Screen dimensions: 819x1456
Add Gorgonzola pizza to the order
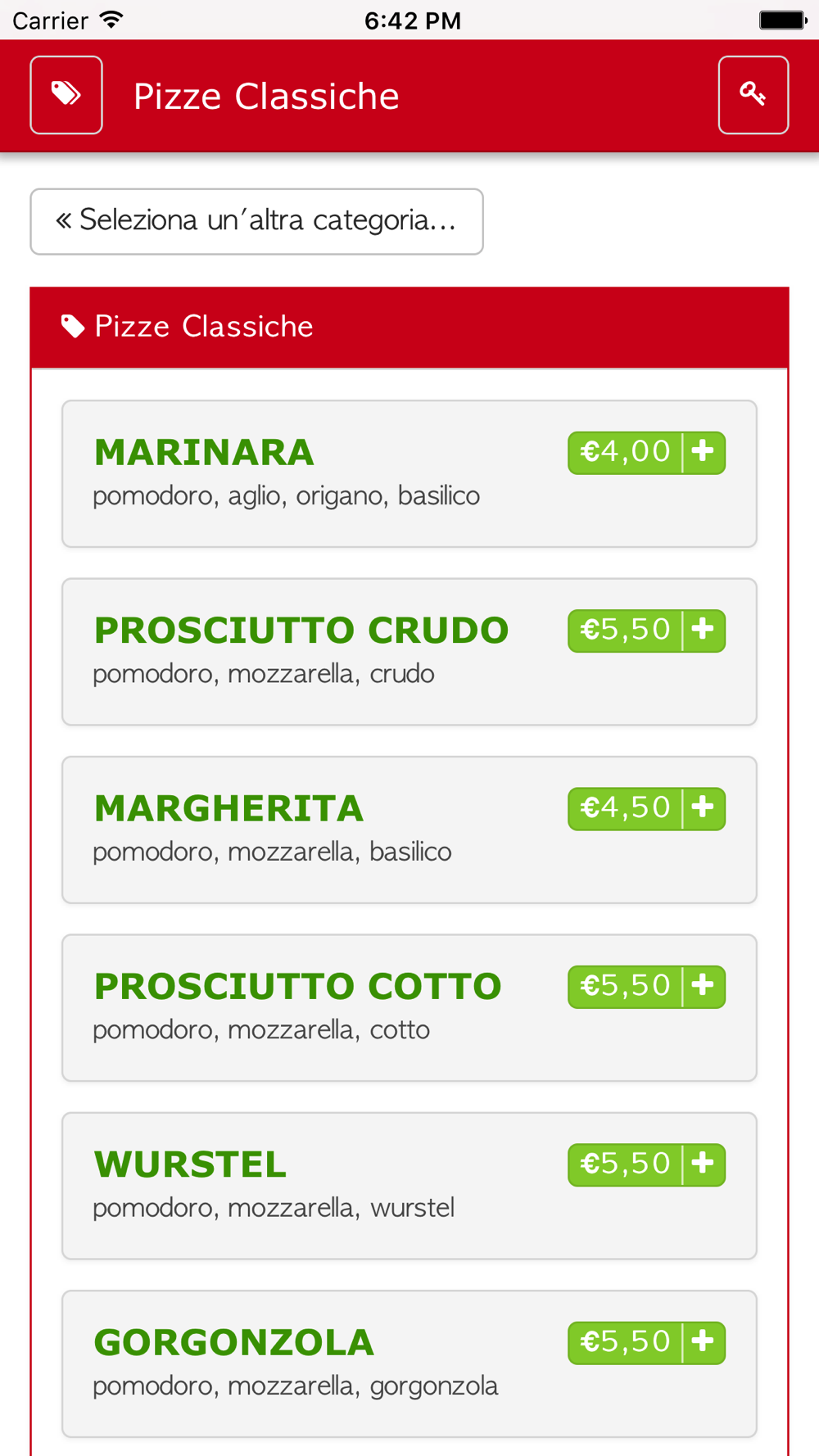[647, 1342]
